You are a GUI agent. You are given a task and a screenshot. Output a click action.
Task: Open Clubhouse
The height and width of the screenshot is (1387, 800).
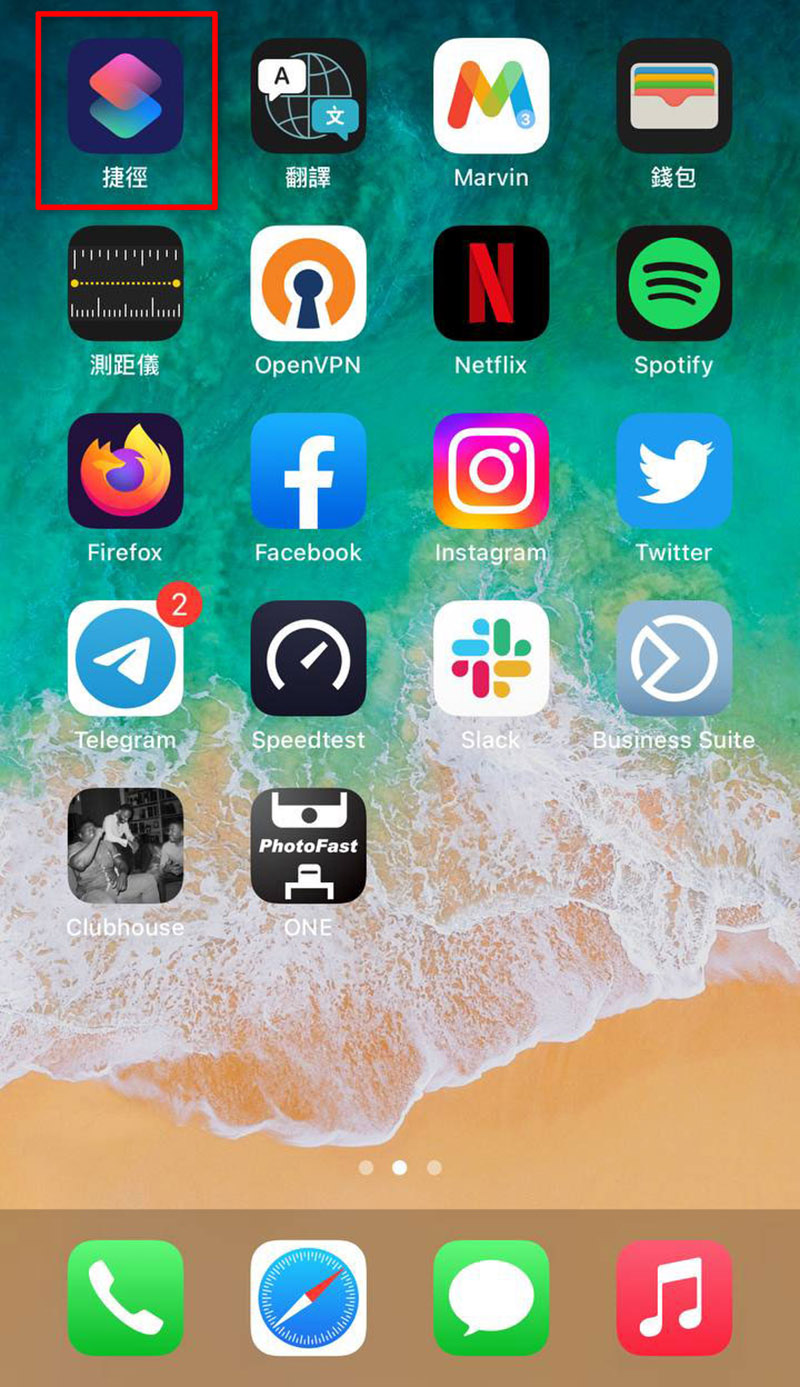(125, 845)
